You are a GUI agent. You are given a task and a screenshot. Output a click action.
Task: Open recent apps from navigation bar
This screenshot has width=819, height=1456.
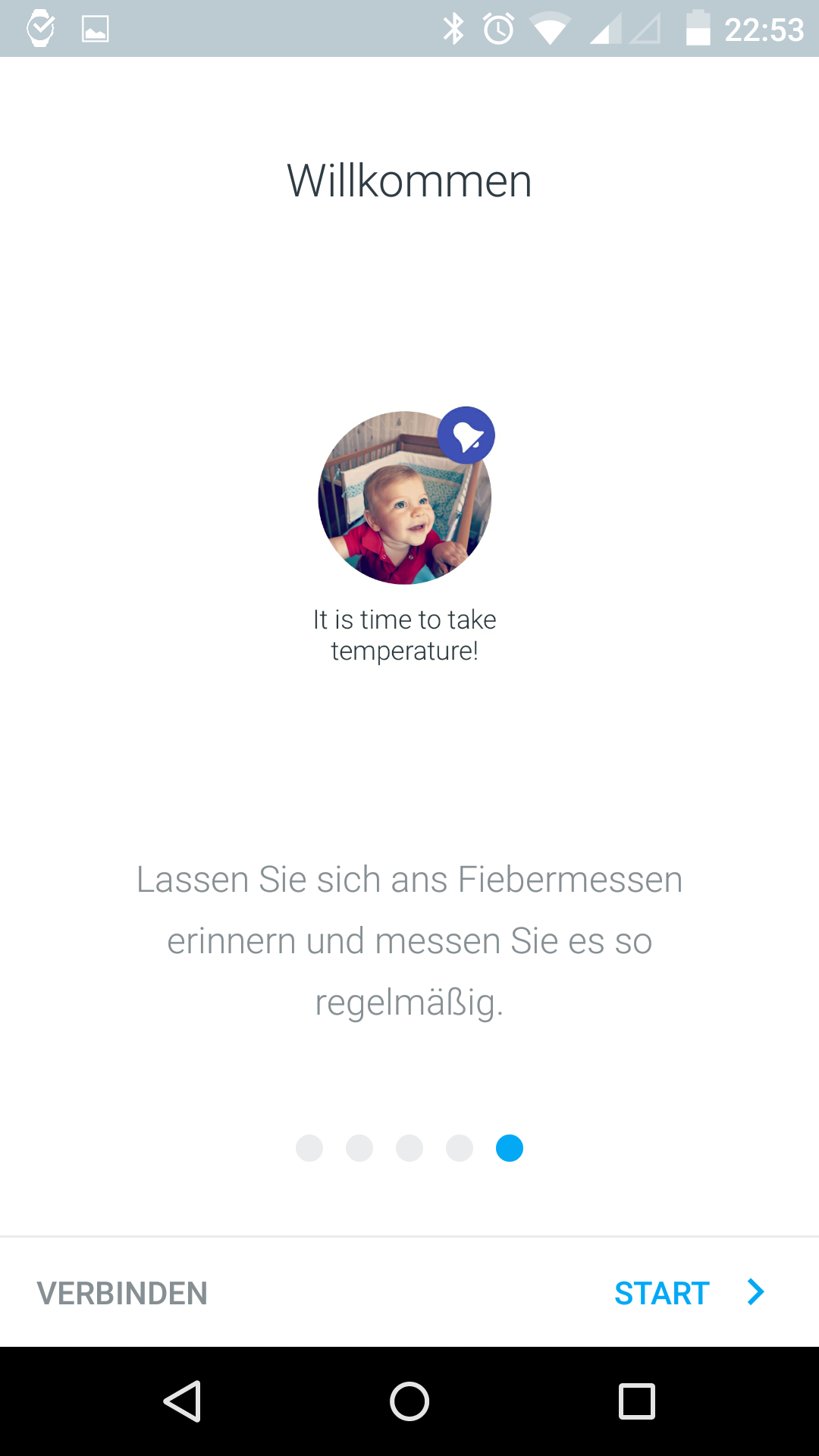coord(636,1401)
